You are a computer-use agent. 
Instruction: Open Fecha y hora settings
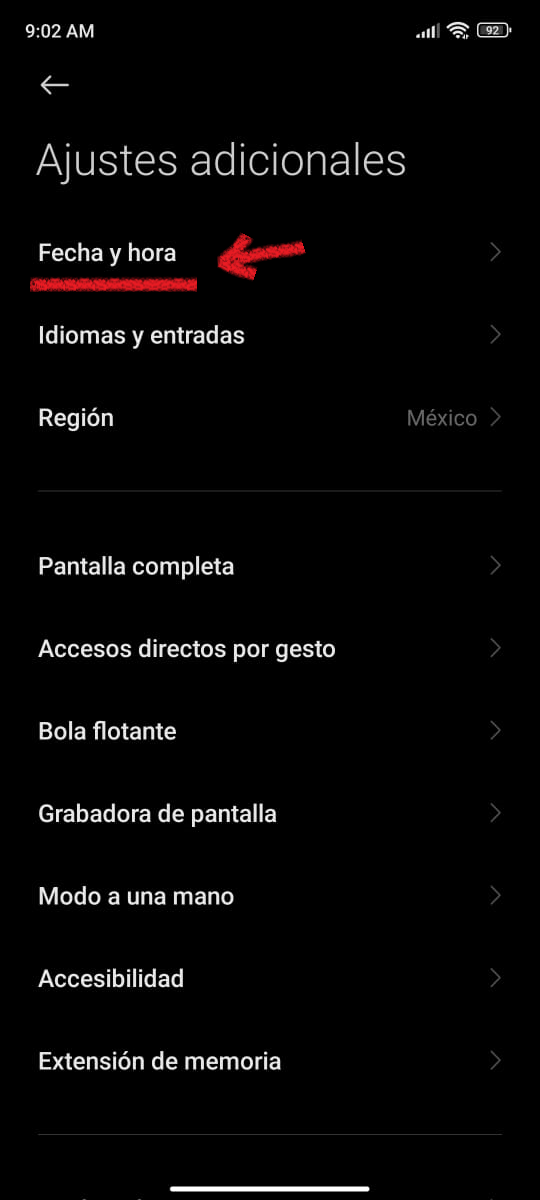(x=270, y=253)
